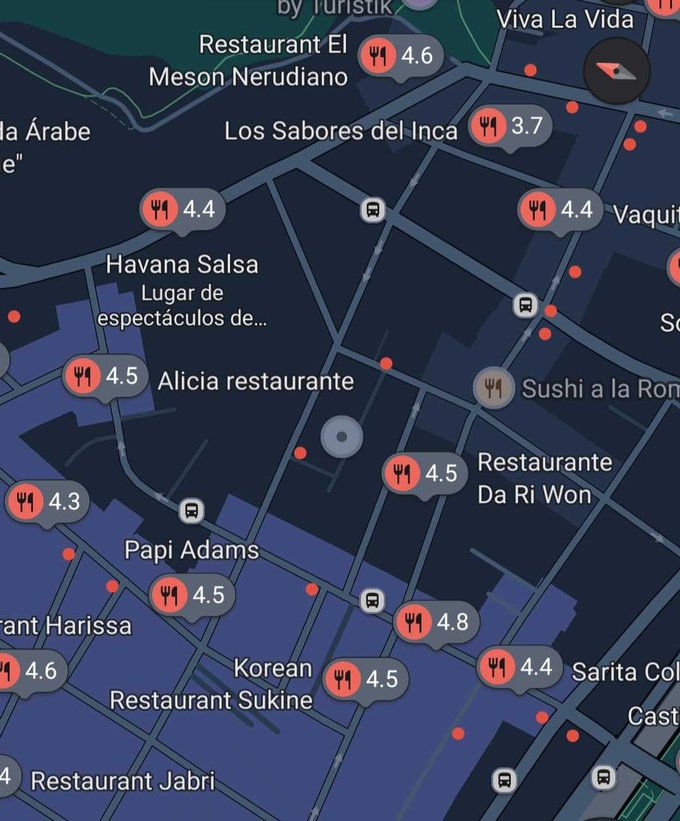Viewport: 680px width, 821px height.
Task: Tap the compass to reset map orientation
Action: 616,70
